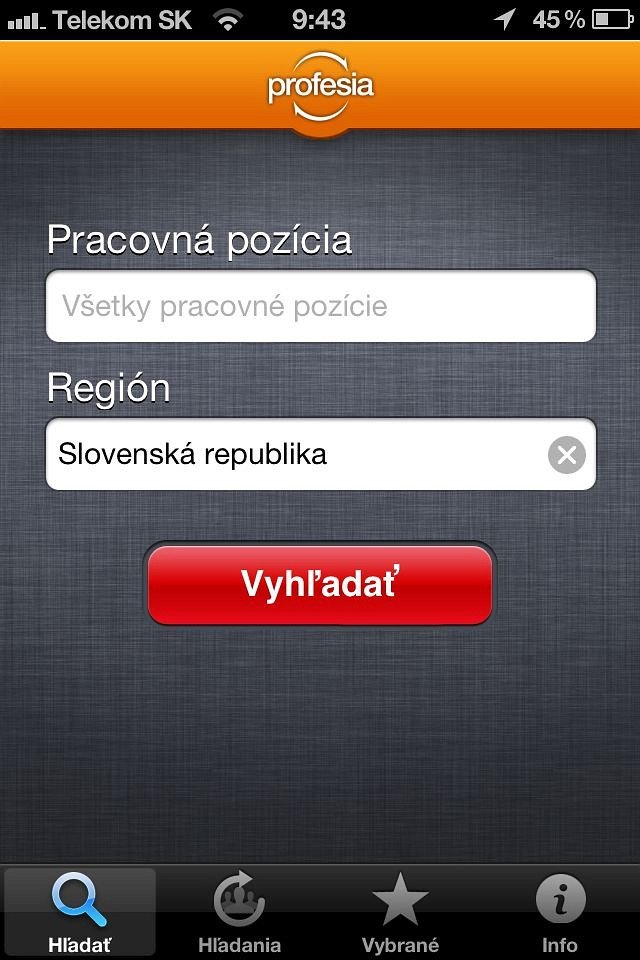Screen dimensions: 640x960
Task: Start the search with the Vyhľadať button
Action: click(320, 585)
